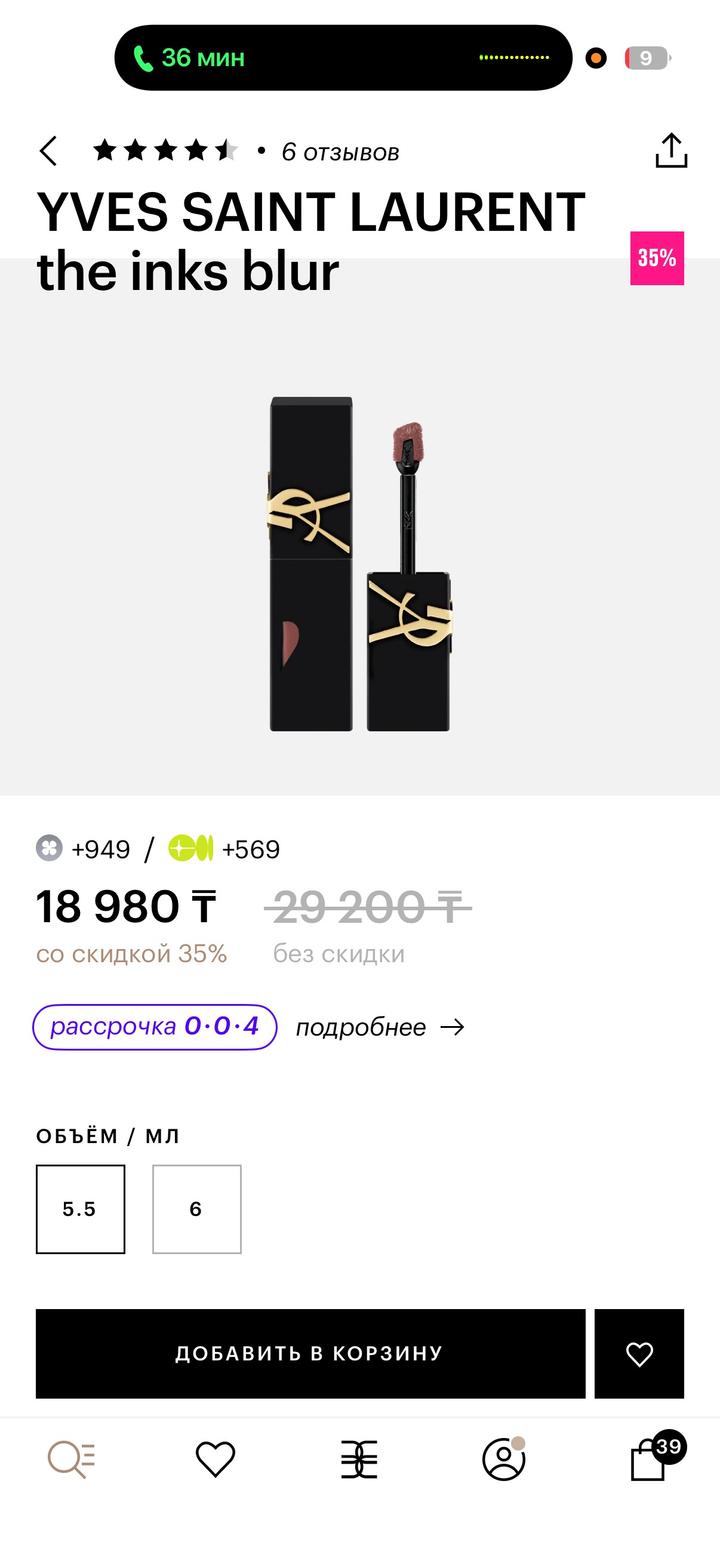The width and height of the screenshot is (720, 1565).
Task: Switch to the profile tab
Action: [504, 1459]
